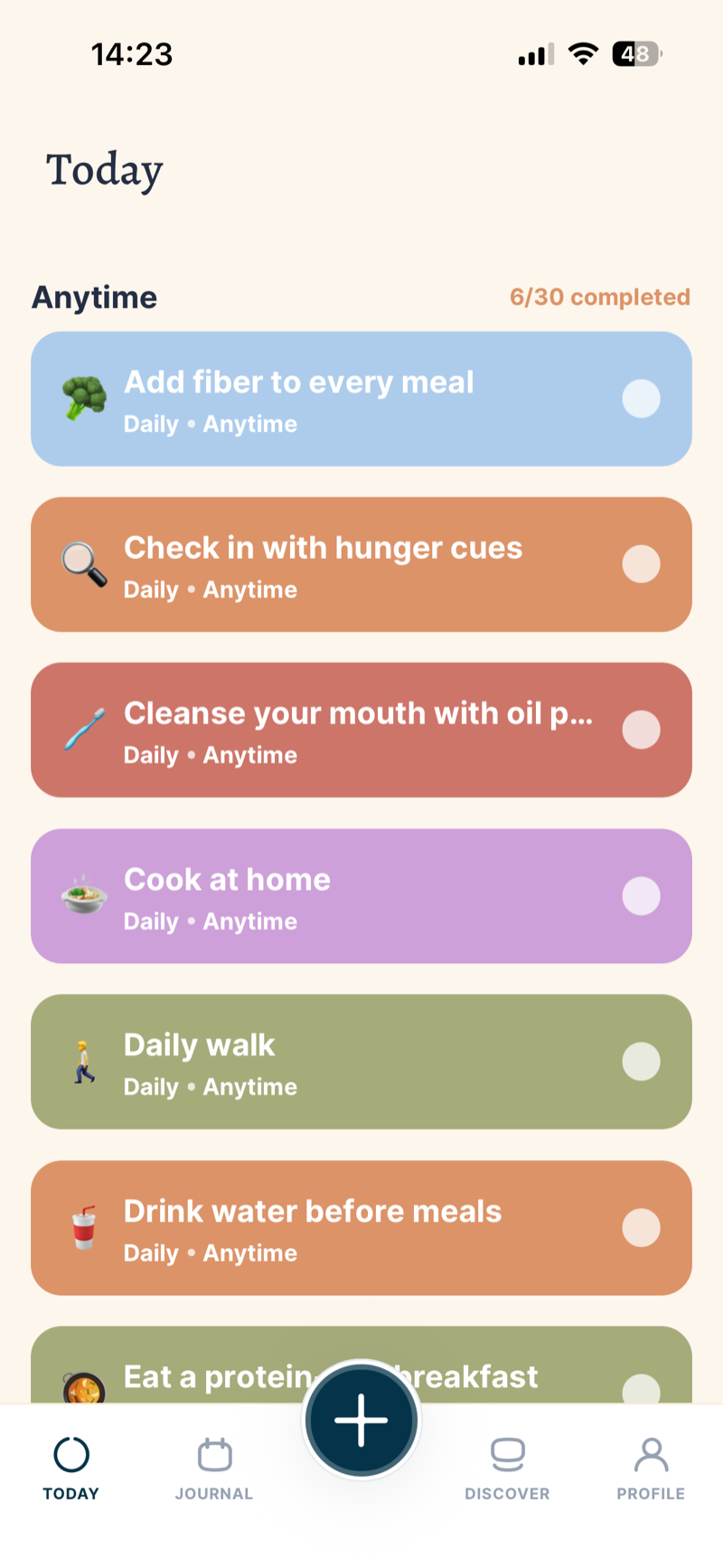Check off Check in with hunger cues

point(641,564)
